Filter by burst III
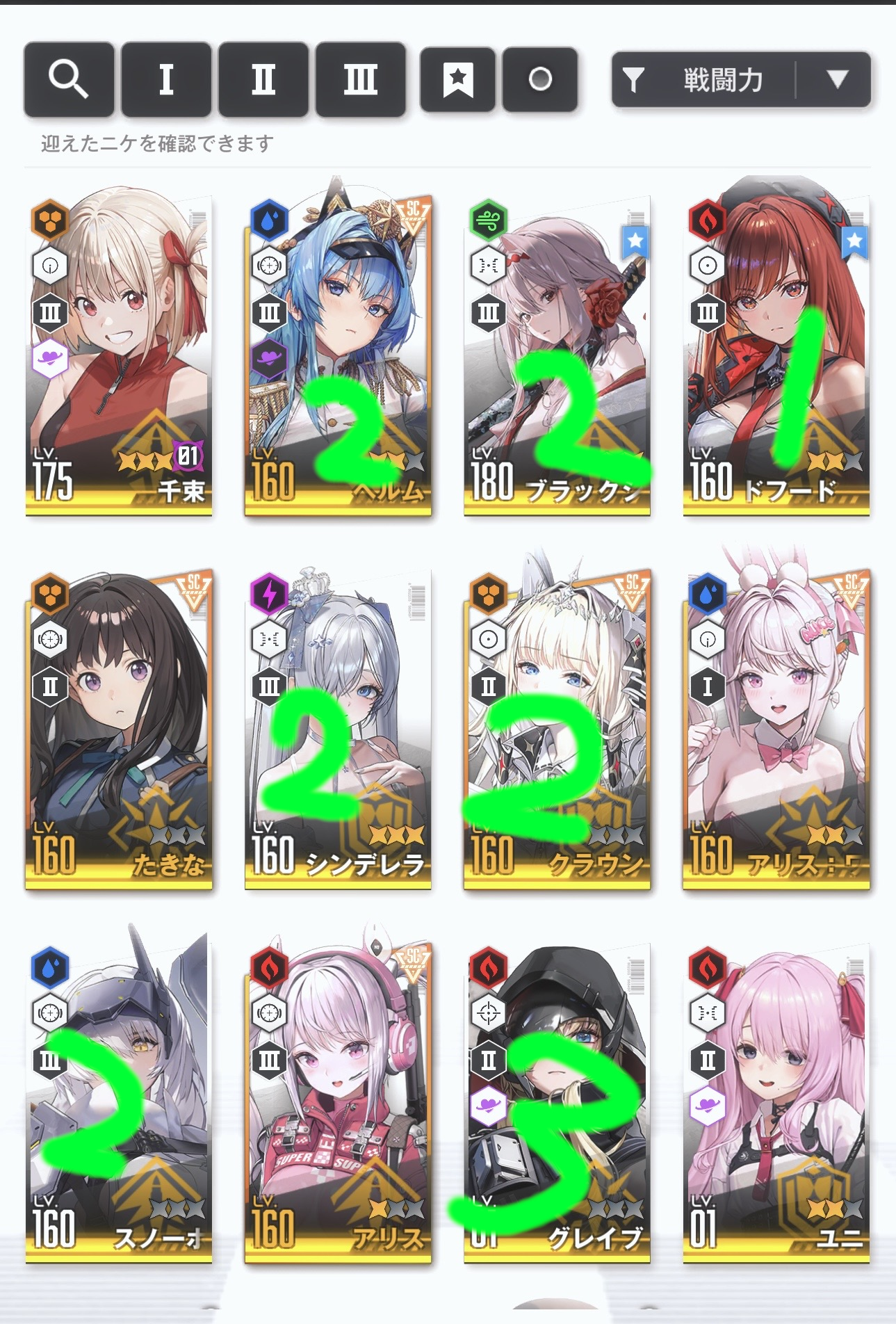Image resolution: width=896 pixels, height=1324 pixels. [360, 79]
